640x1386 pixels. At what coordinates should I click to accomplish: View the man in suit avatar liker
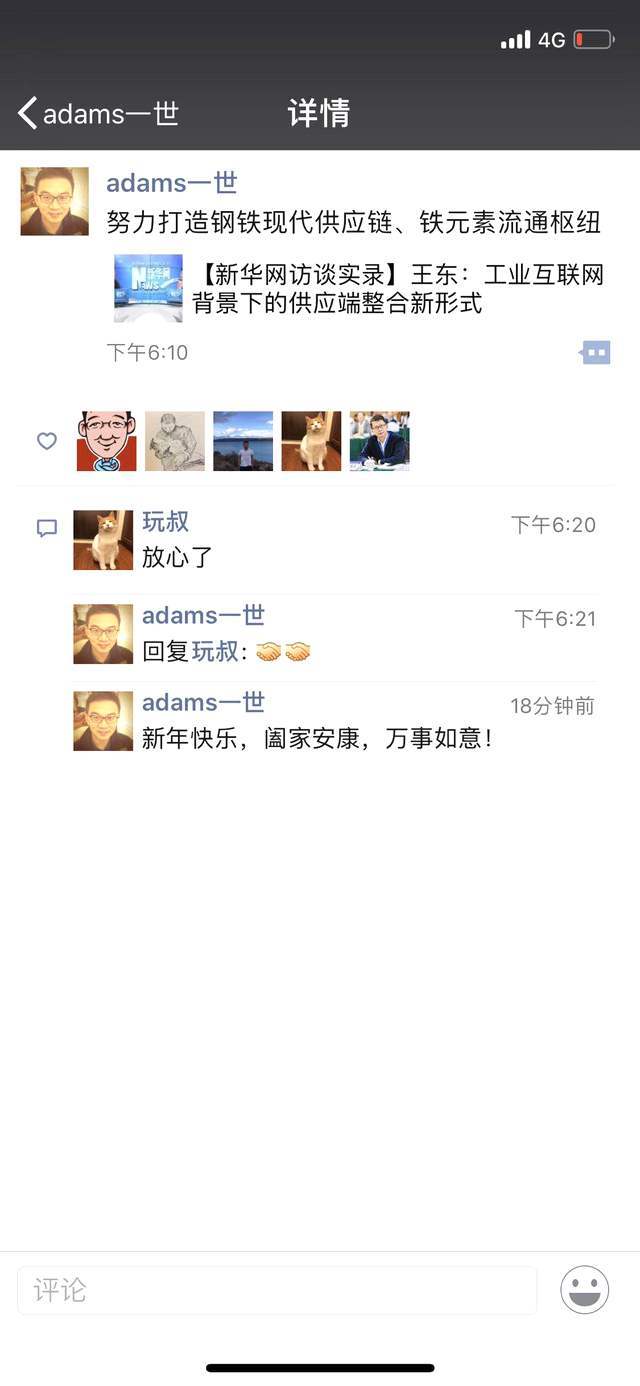coord(379,441)
